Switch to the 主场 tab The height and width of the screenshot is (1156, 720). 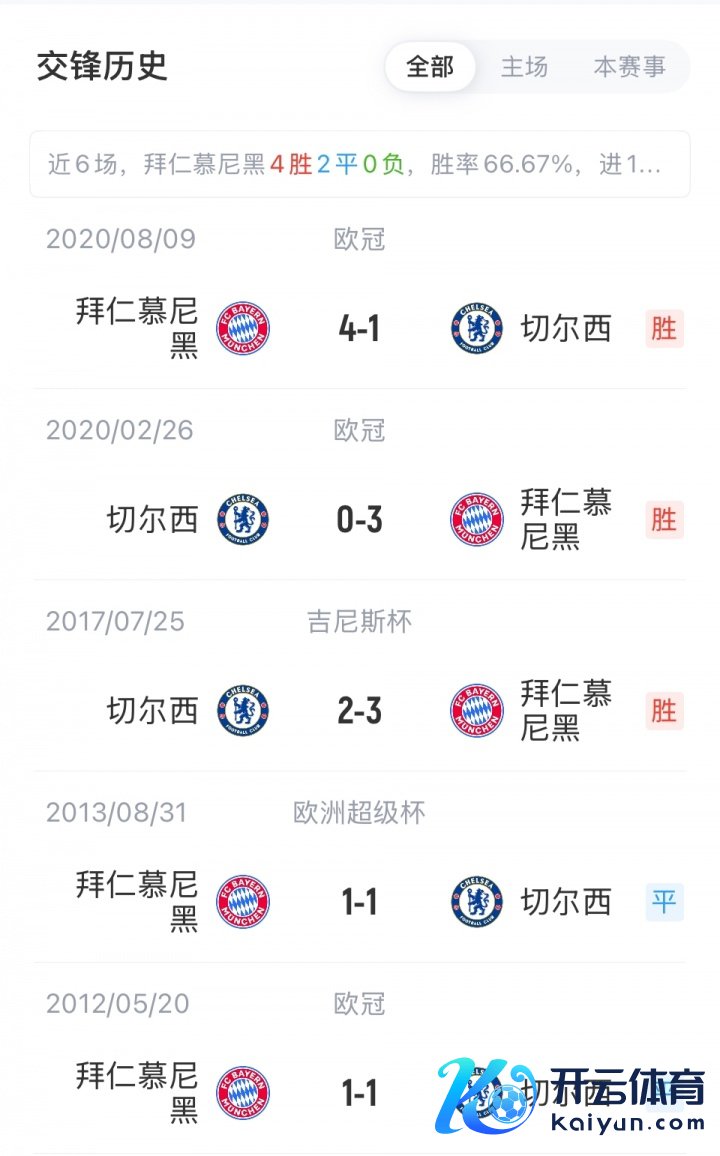point(524,67)
